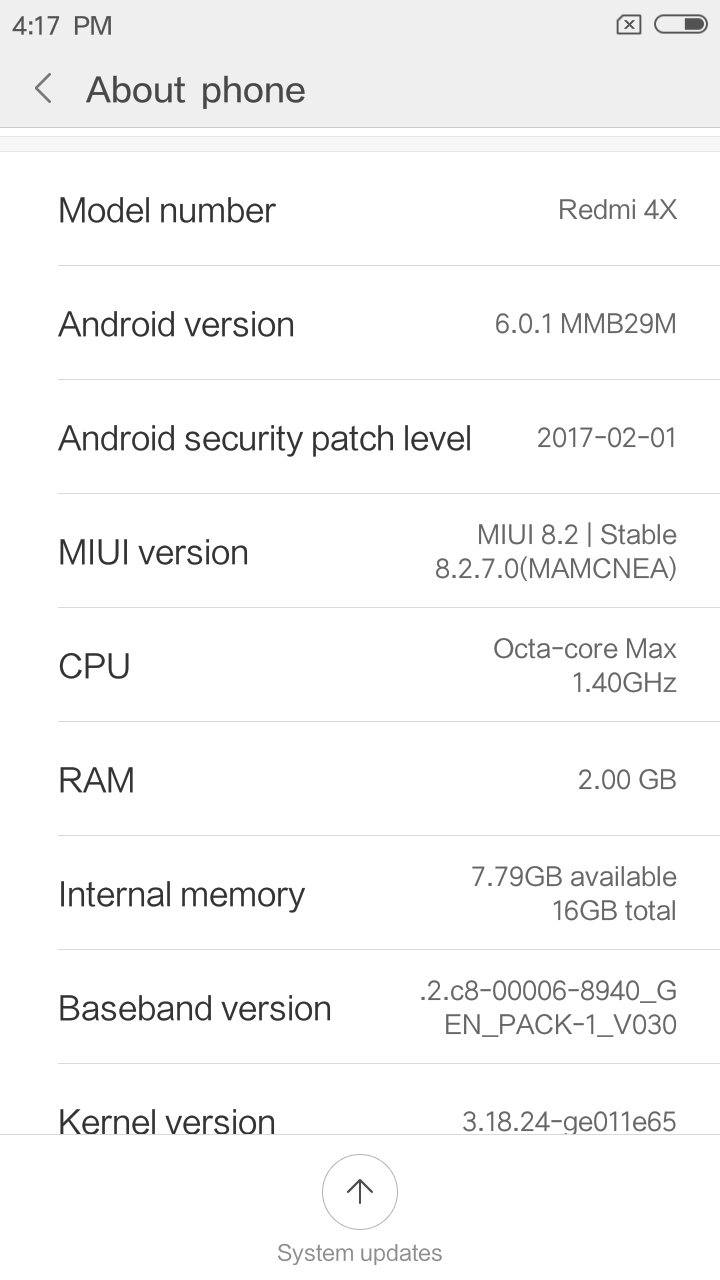Tap the MIUI version row

coord(360,551)
